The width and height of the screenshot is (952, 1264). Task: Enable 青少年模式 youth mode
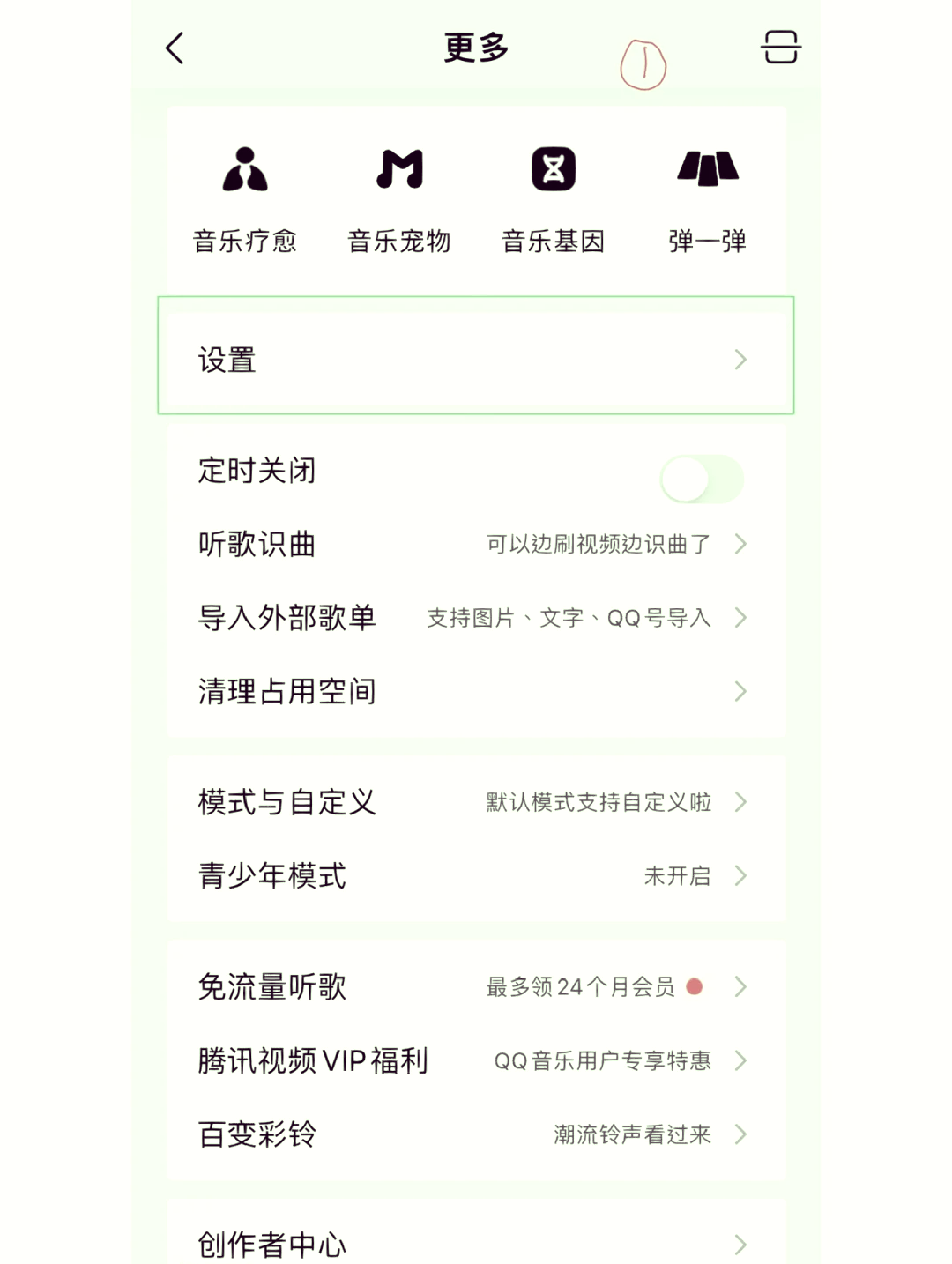tap(476, 876)
